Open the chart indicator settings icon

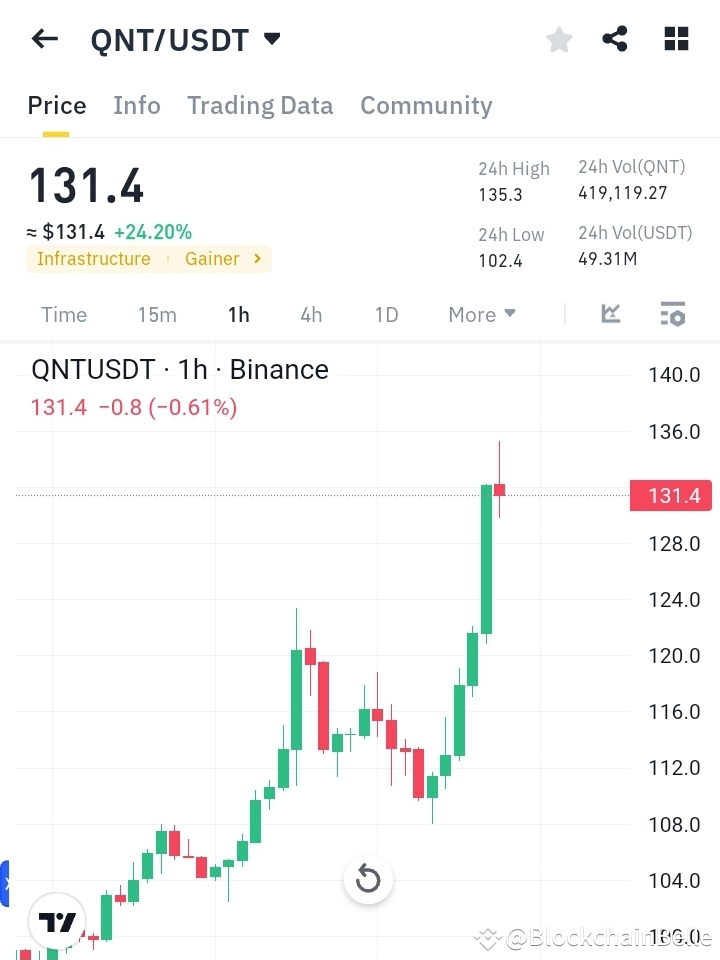(672, 314)
